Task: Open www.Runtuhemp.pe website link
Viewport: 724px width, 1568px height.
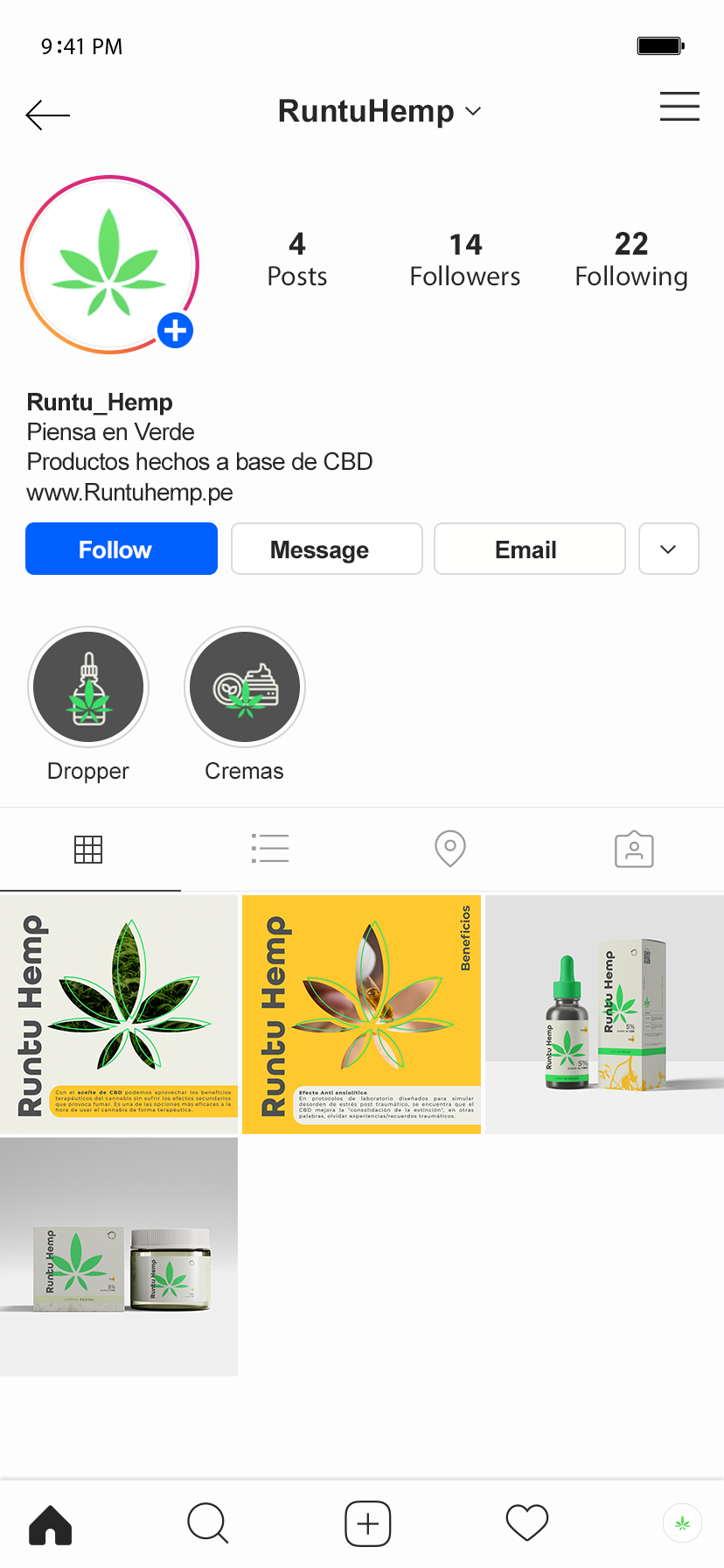Action: [129, 492]
